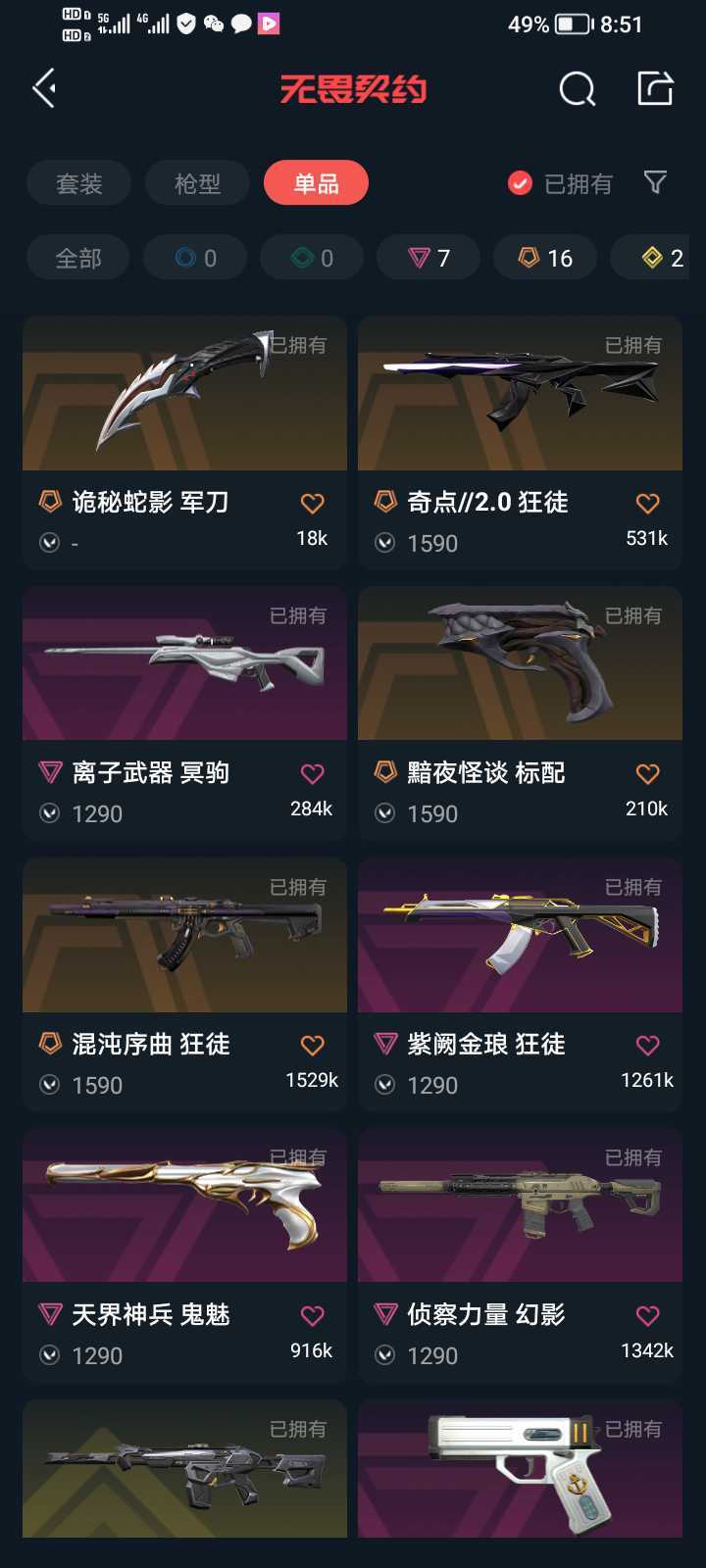
Task: Like the 黯夜怪谈 标配 skin
Action: pos(647,774)
